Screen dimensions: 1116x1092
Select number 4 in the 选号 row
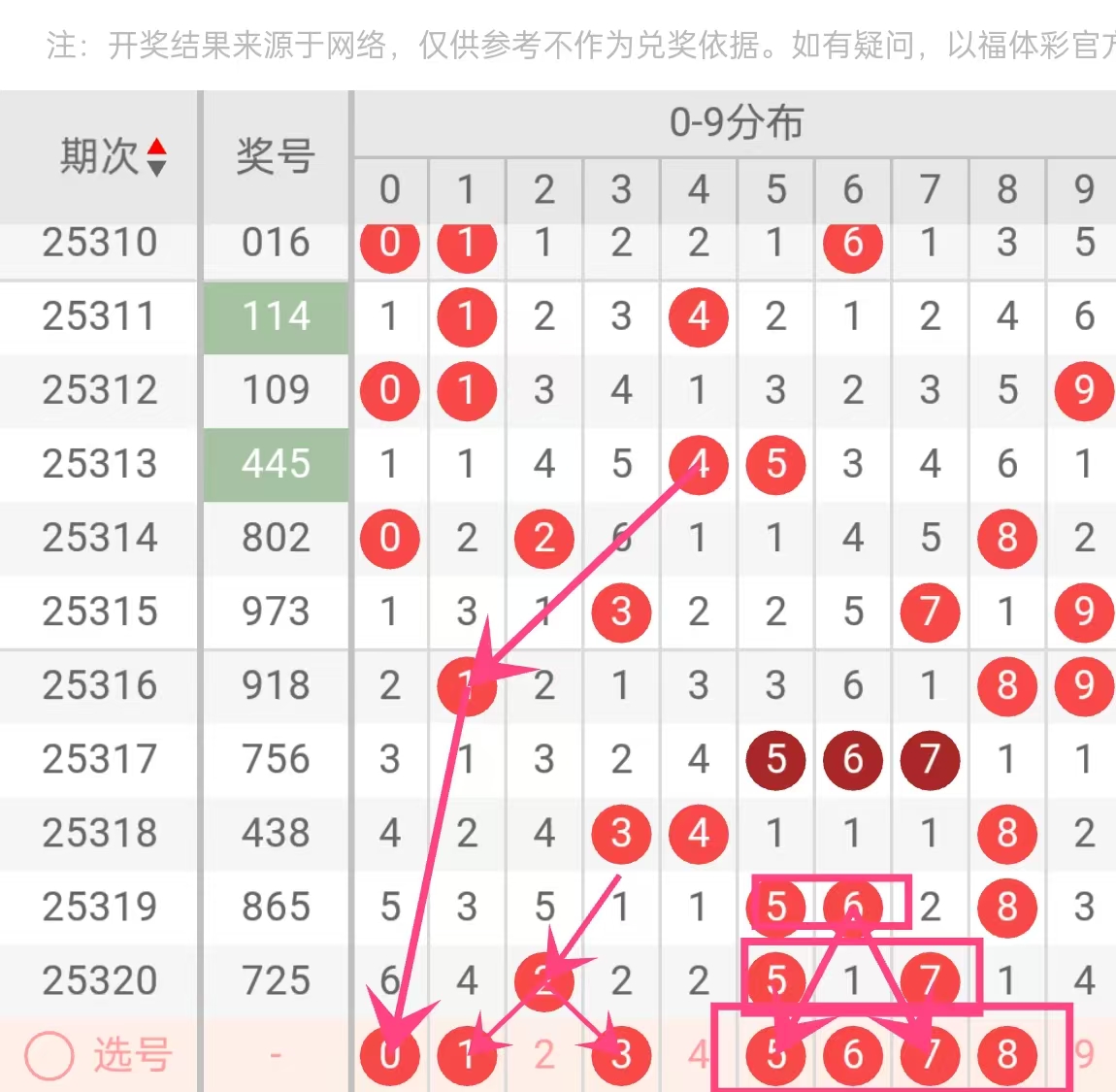click(x=699, y=1054)
